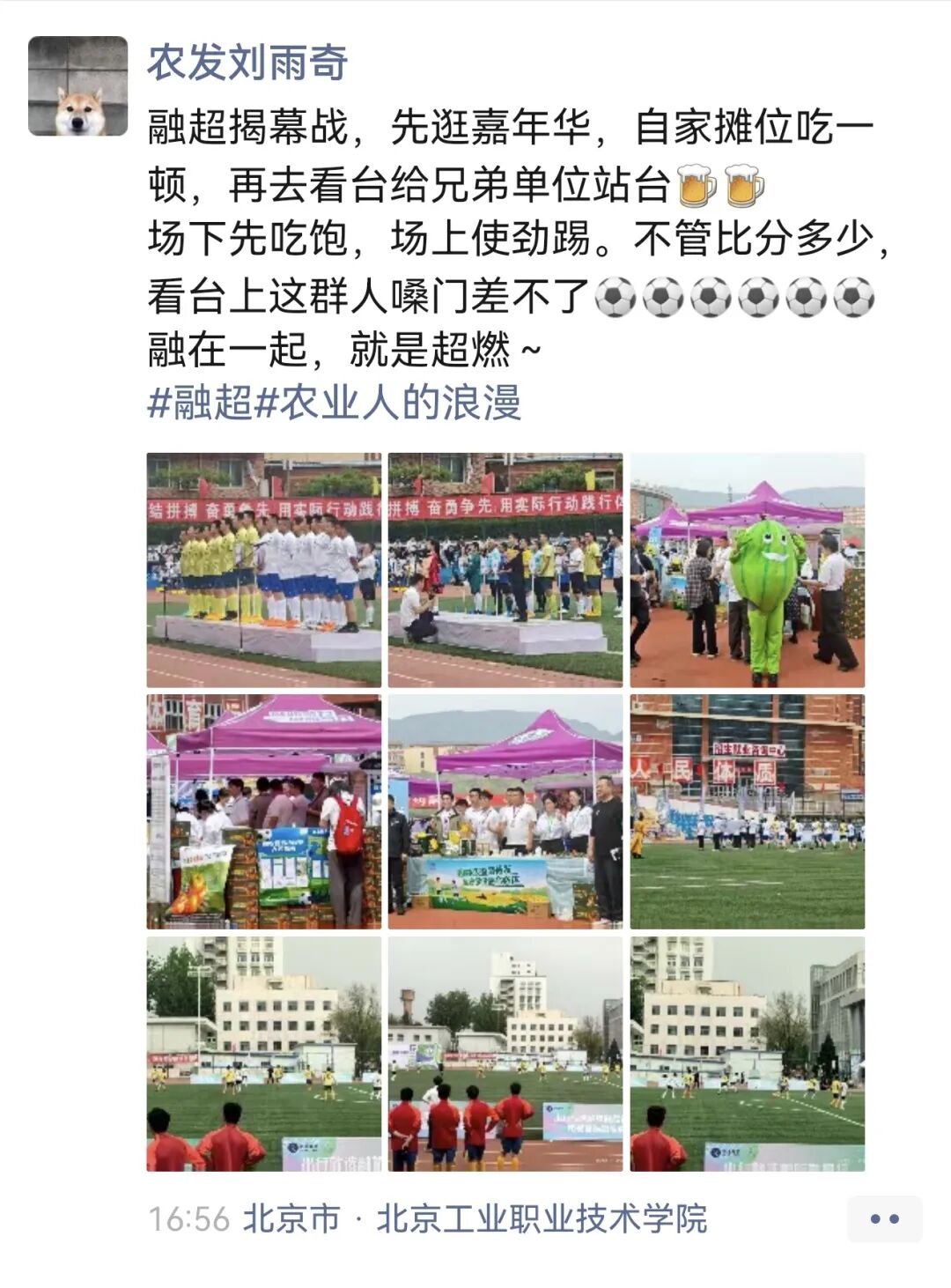This screenshot has width=951, height=1288.
Task: Open 农发刘雨奇's profile name link
Action: [x=247, y=63]
